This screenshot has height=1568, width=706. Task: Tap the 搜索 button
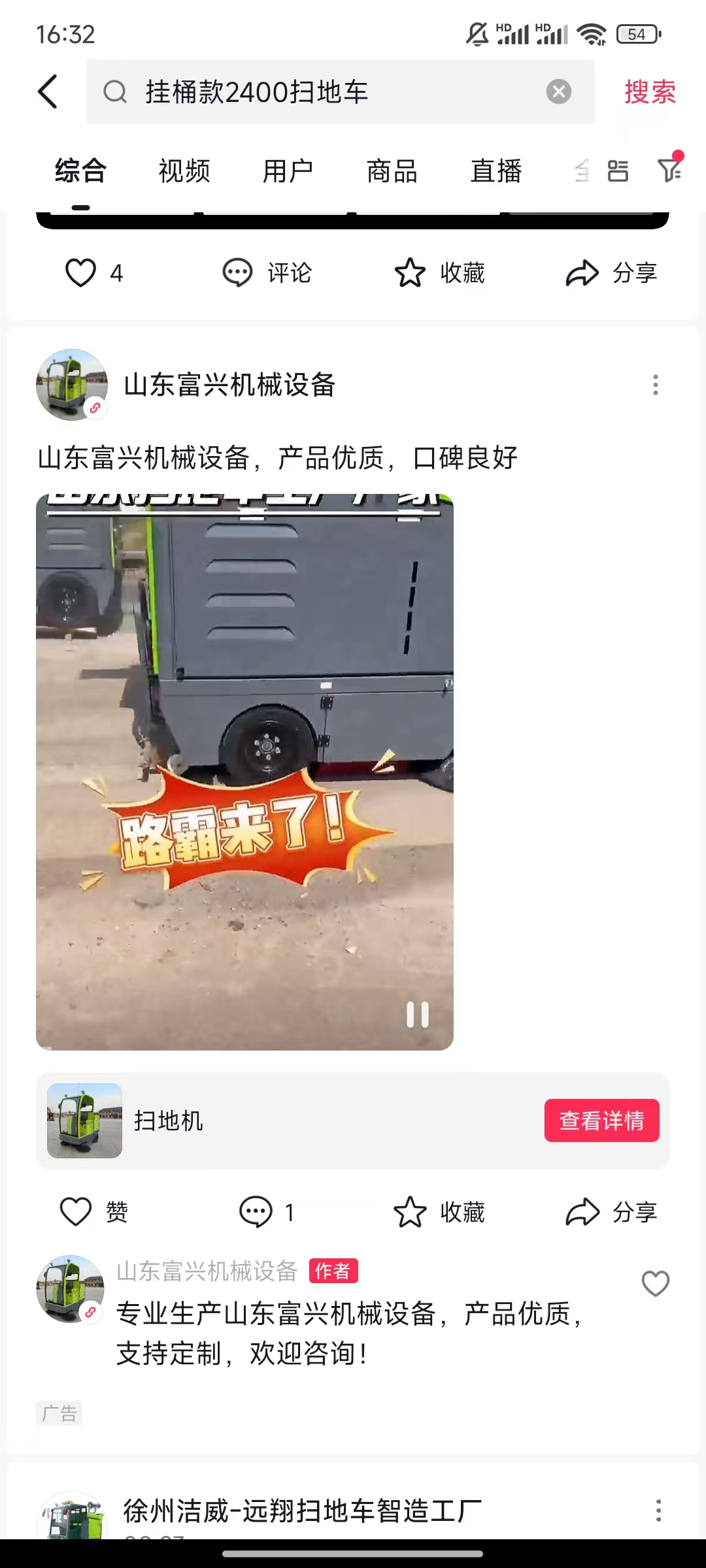coord(649,91)
